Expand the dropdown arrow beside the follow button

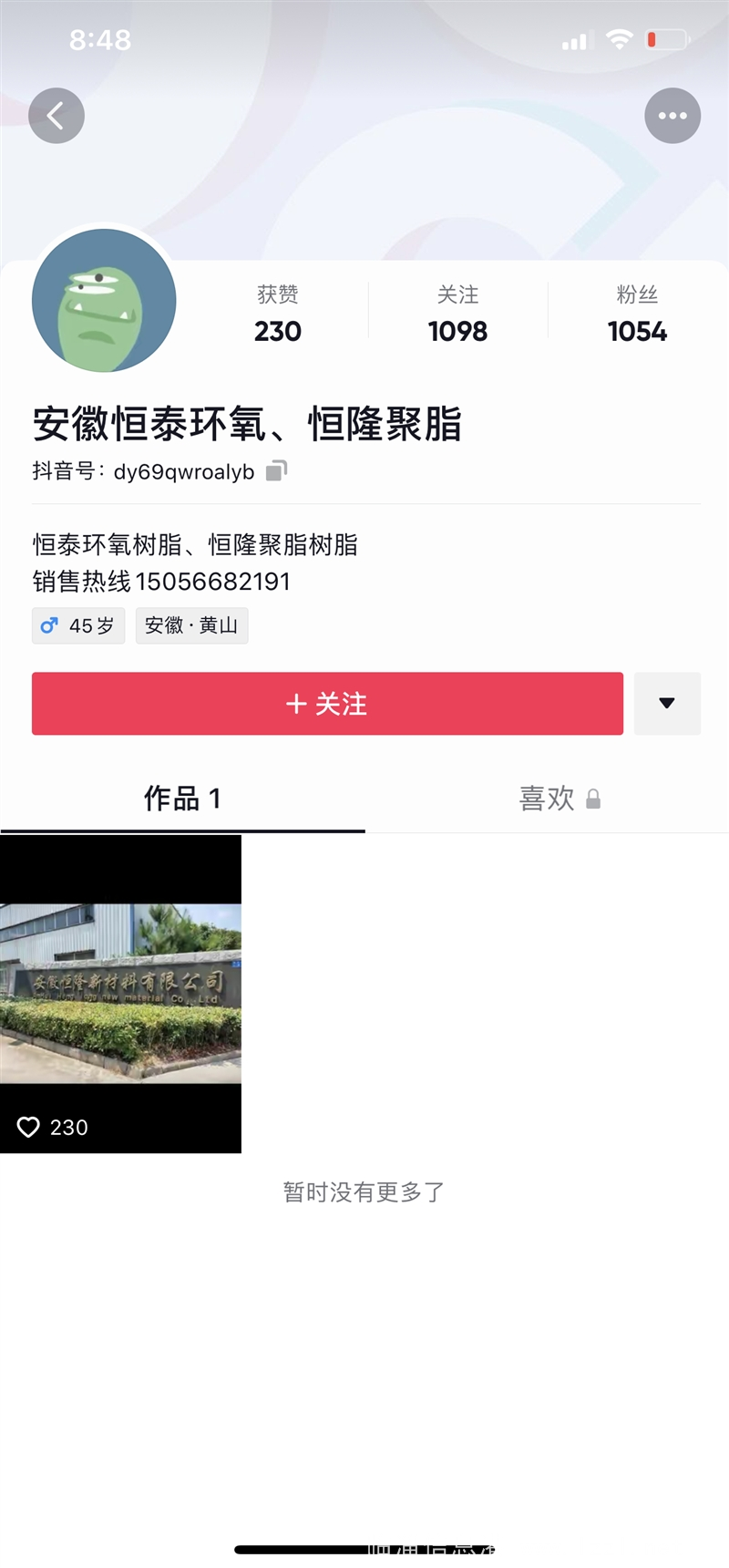click(667, 704)
